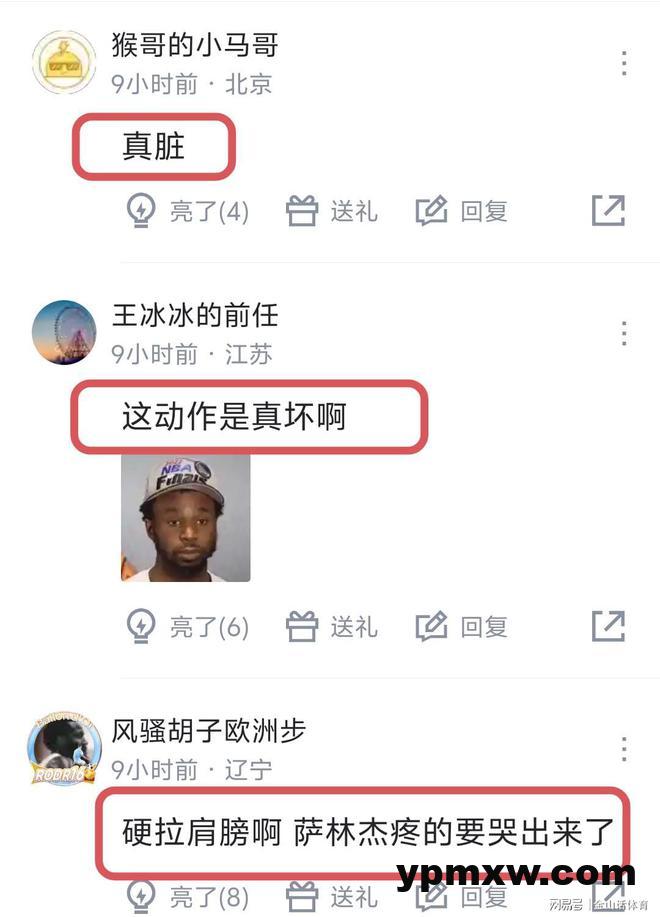Screen dimensions: 660x917
Task: Open overflow menu on 风骚胡子欧洲步's comment
Action: coord(624,749)
